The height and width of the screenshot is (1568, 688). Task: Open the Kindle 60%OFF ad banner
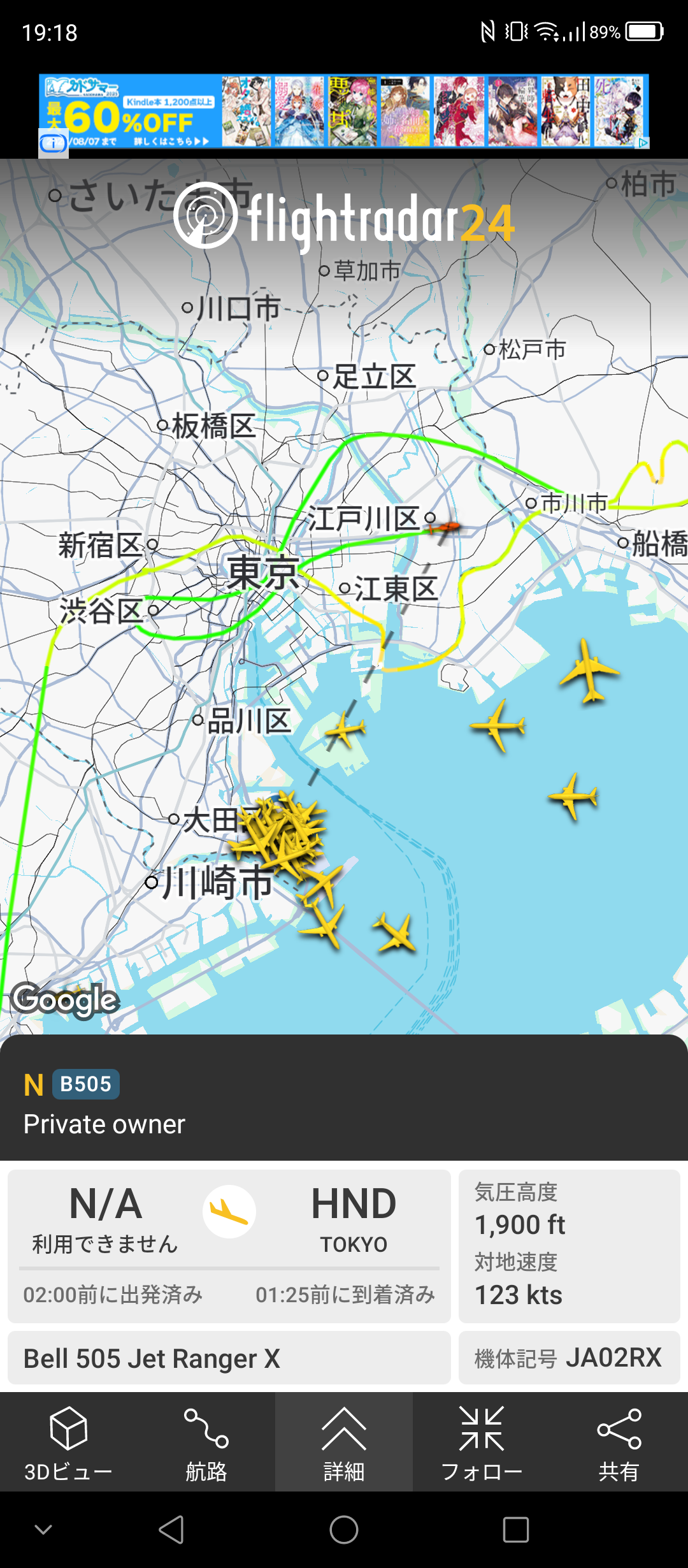pyautogui.click(x=344, y=112)
